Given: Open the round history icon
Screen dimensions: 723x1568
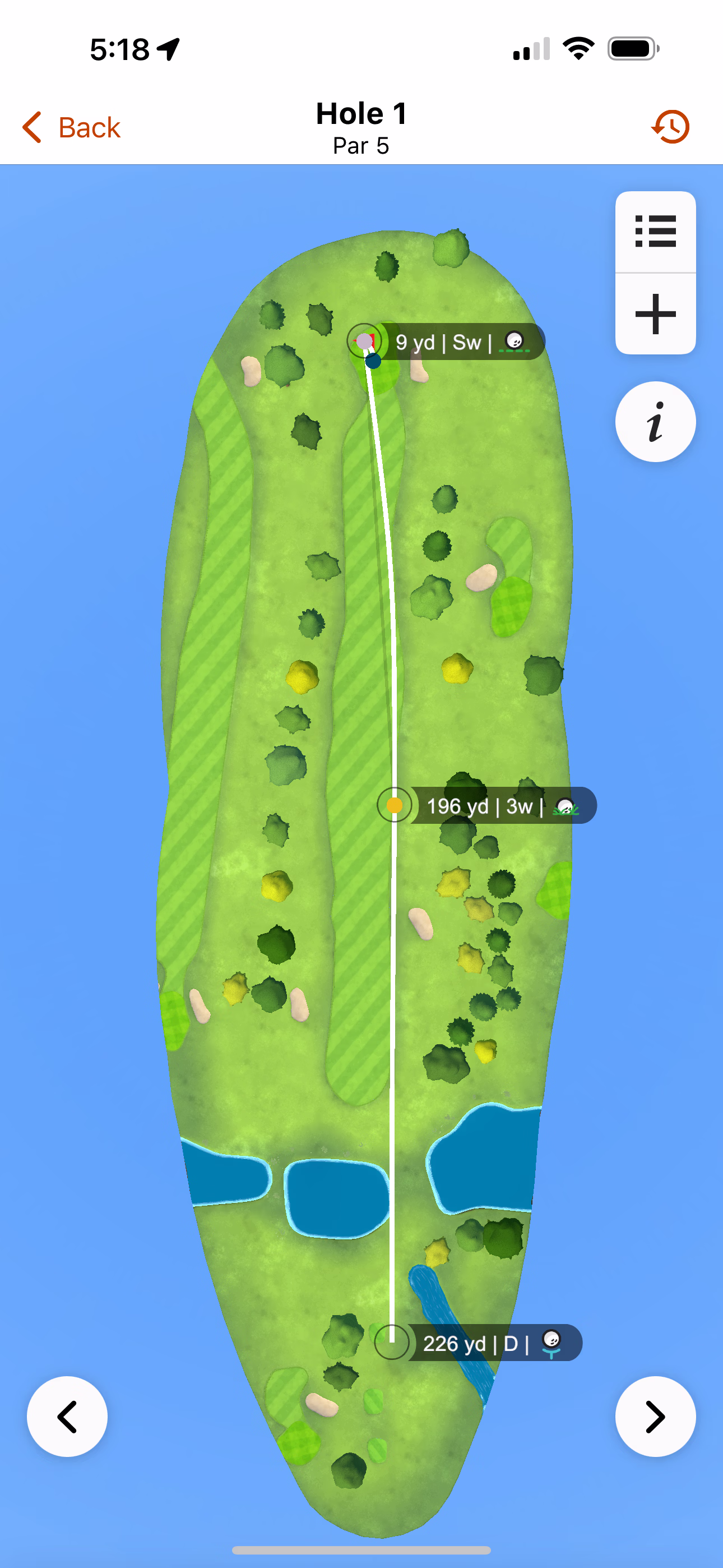Looking at the screenshot, I should click(x=670, y=127).
